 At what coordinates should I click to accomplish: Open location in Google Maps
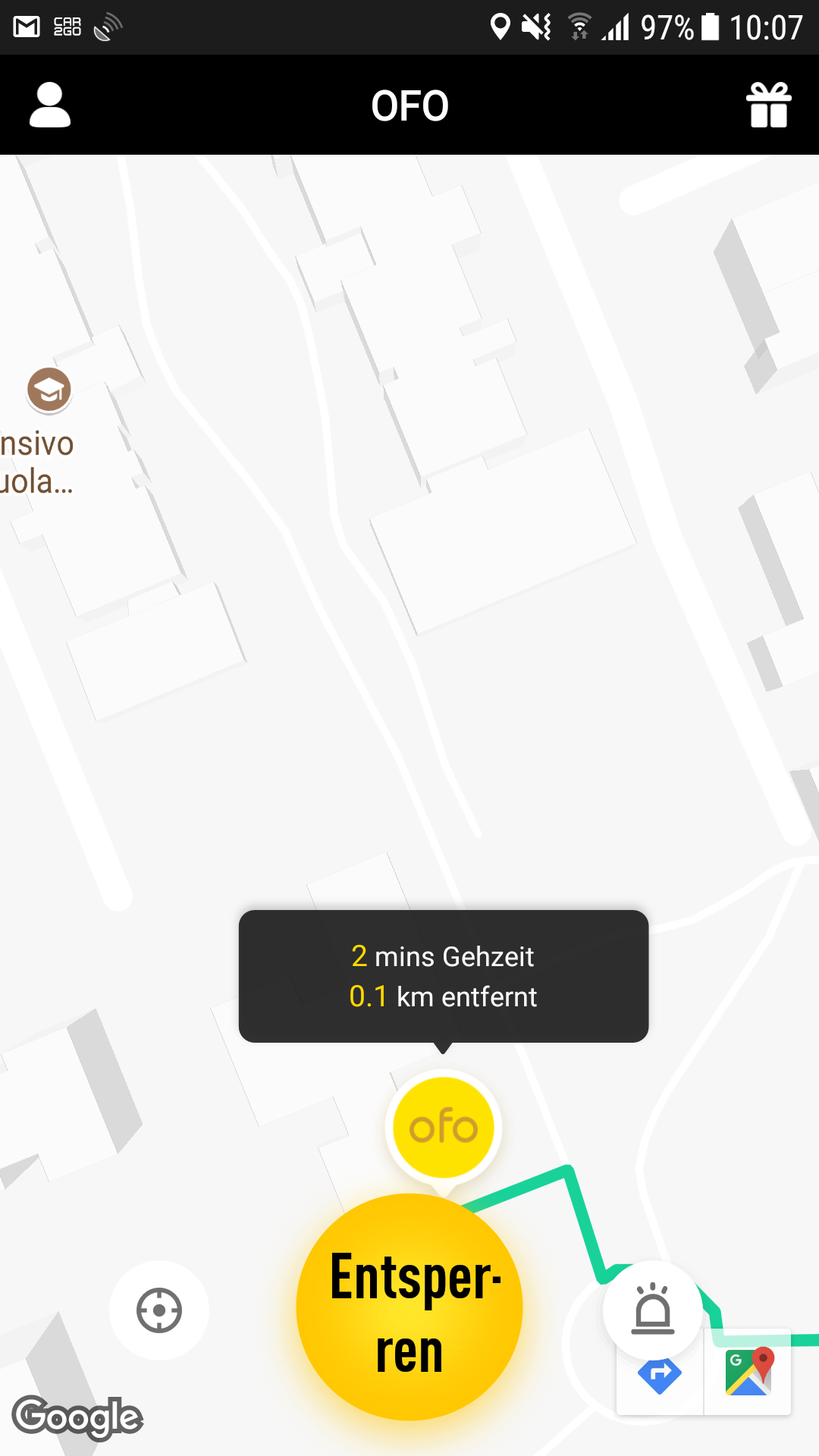coord(749,1373)
